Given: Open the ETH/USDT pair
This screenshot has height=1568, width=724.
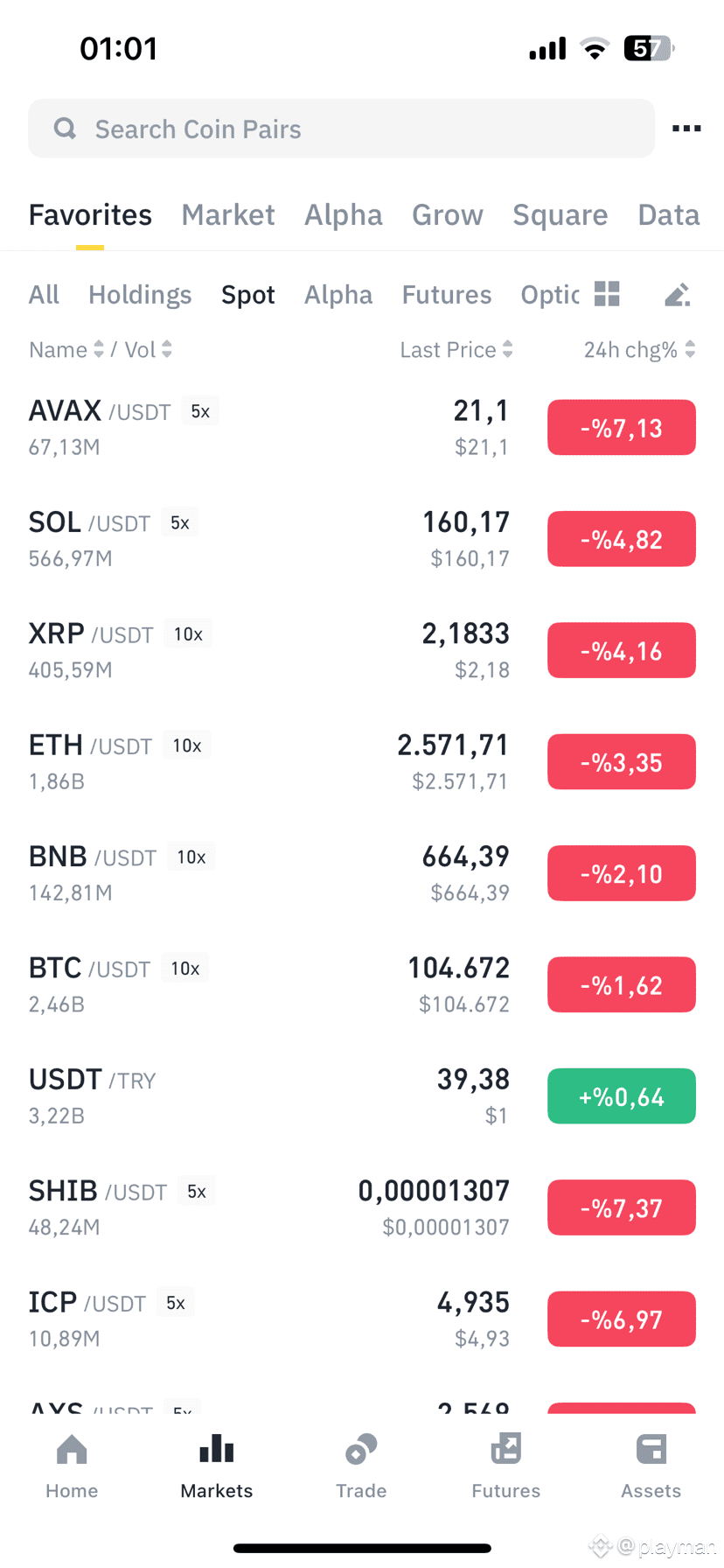Looking at the screenshot, I should coord(362,762).
